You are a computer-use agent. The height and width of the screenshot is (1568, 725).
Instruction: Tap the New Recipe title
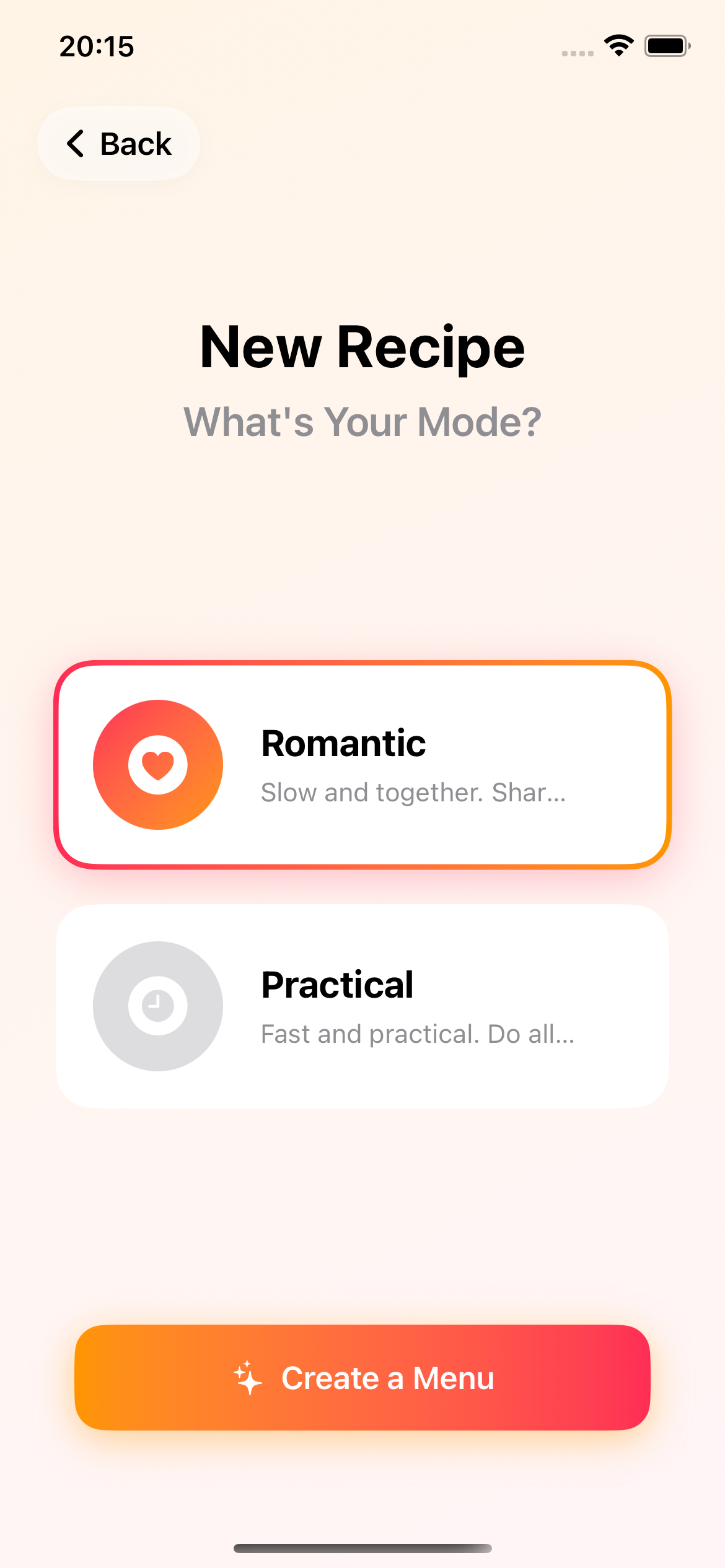pyautogui.click(x=362, y=347)
